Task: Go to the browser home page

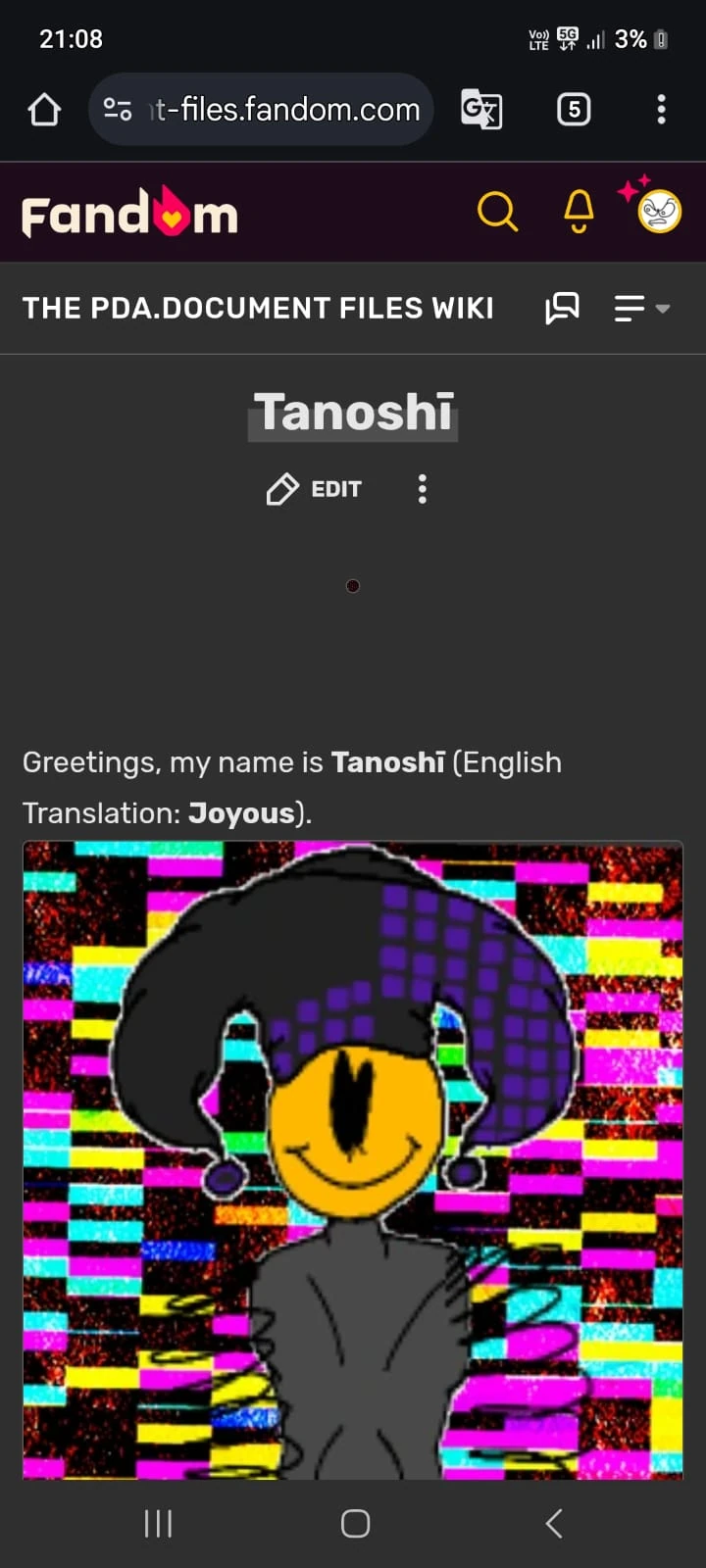Action: pos(44,110)
